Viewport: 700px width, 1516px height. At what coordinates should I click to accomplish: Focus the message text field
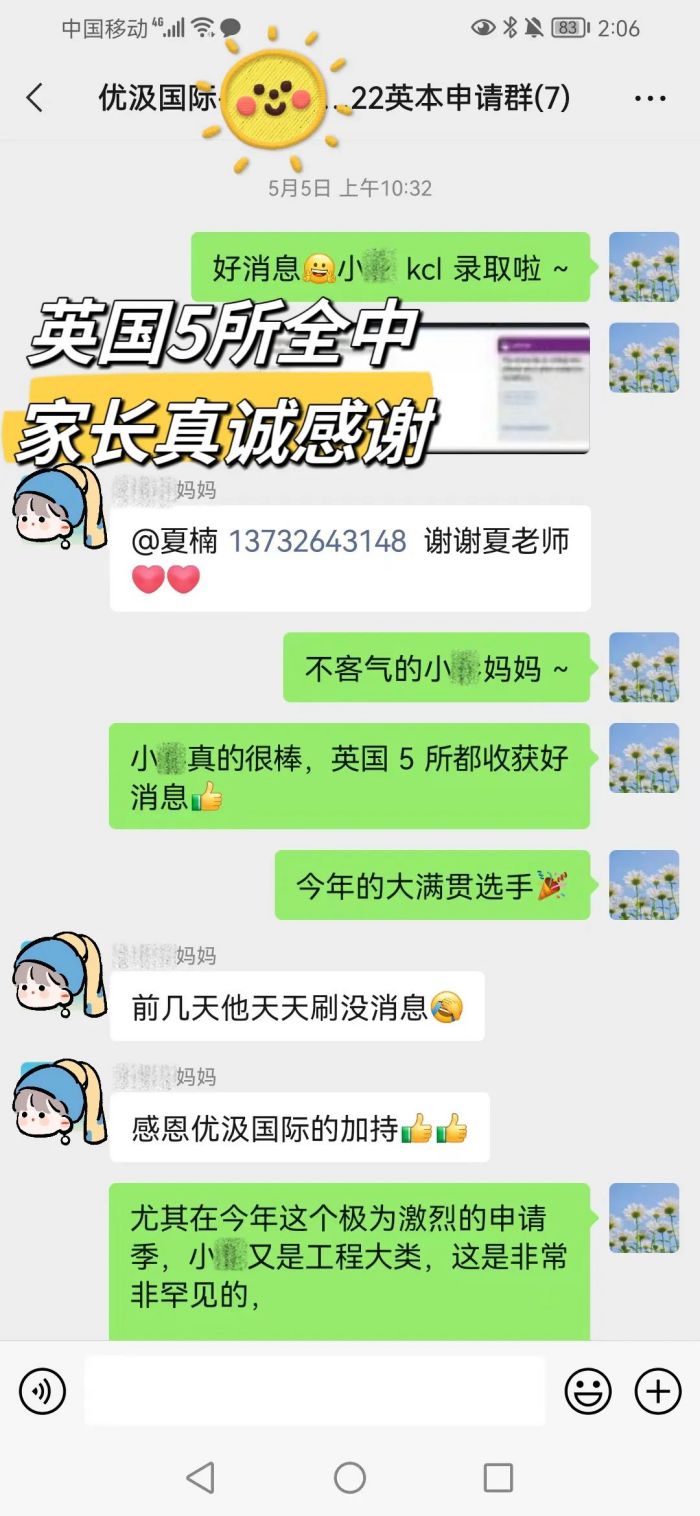pyautogui.click(x=314, y=1391)
